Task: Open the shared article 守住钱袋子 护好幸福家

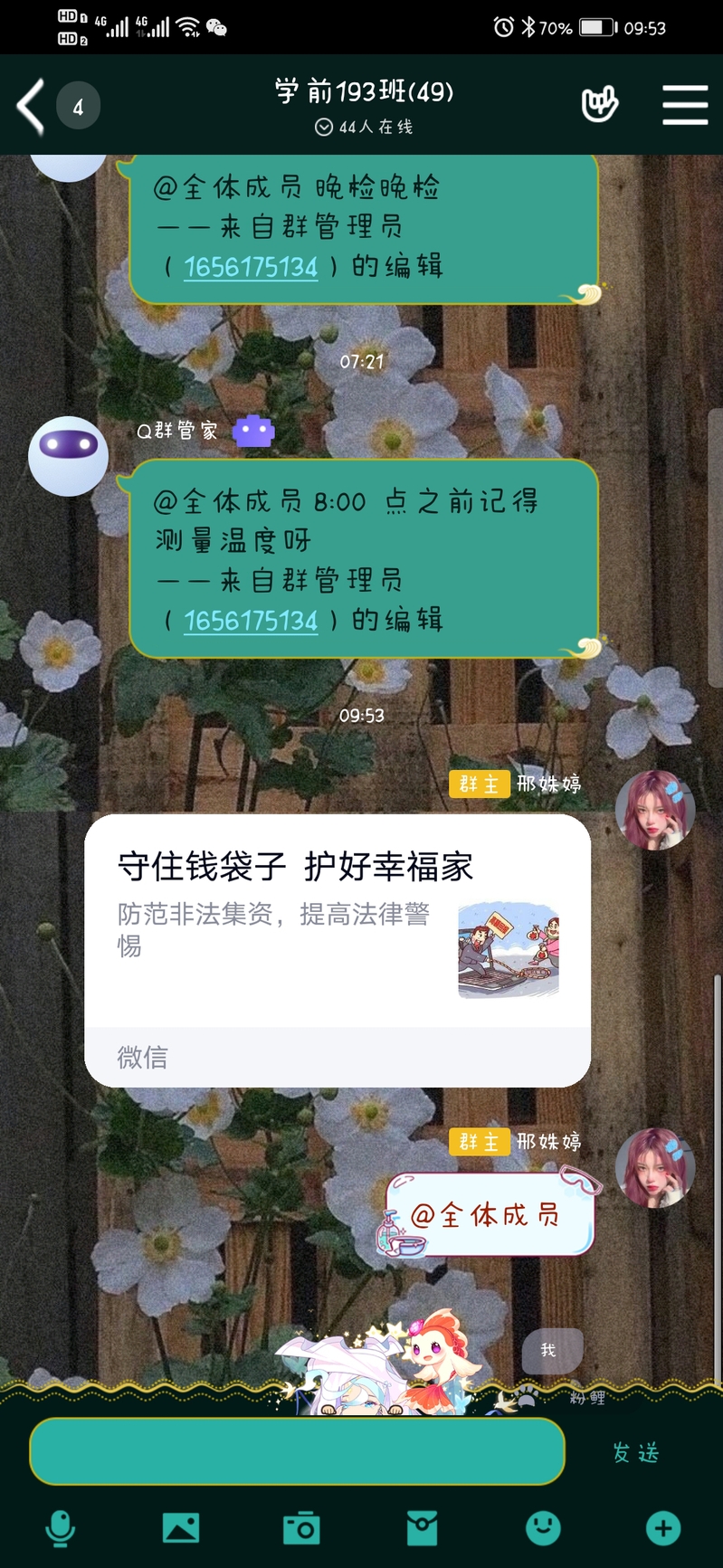Action: click(338, 932)
